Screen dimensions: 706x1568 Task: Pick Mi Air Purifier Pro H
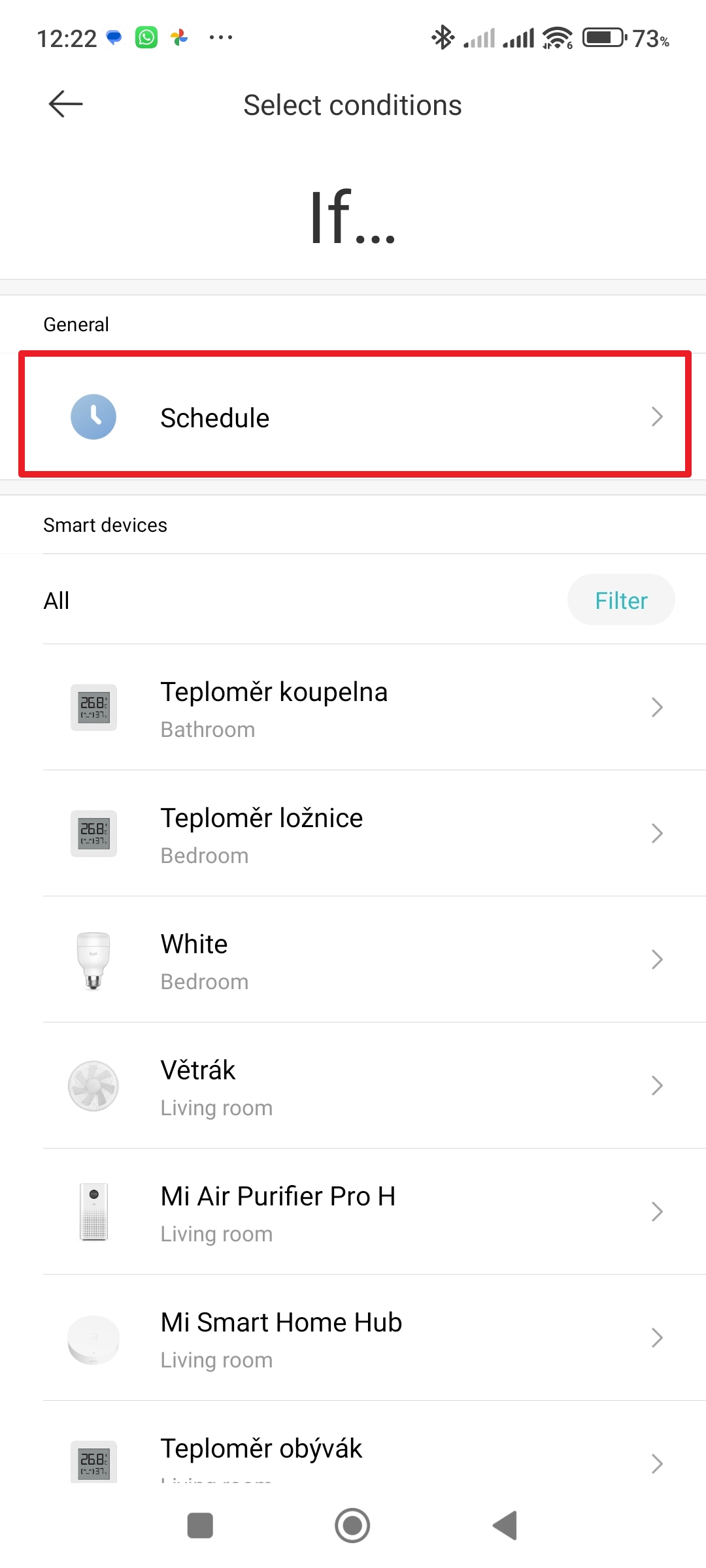click(x=353, y=1212)
